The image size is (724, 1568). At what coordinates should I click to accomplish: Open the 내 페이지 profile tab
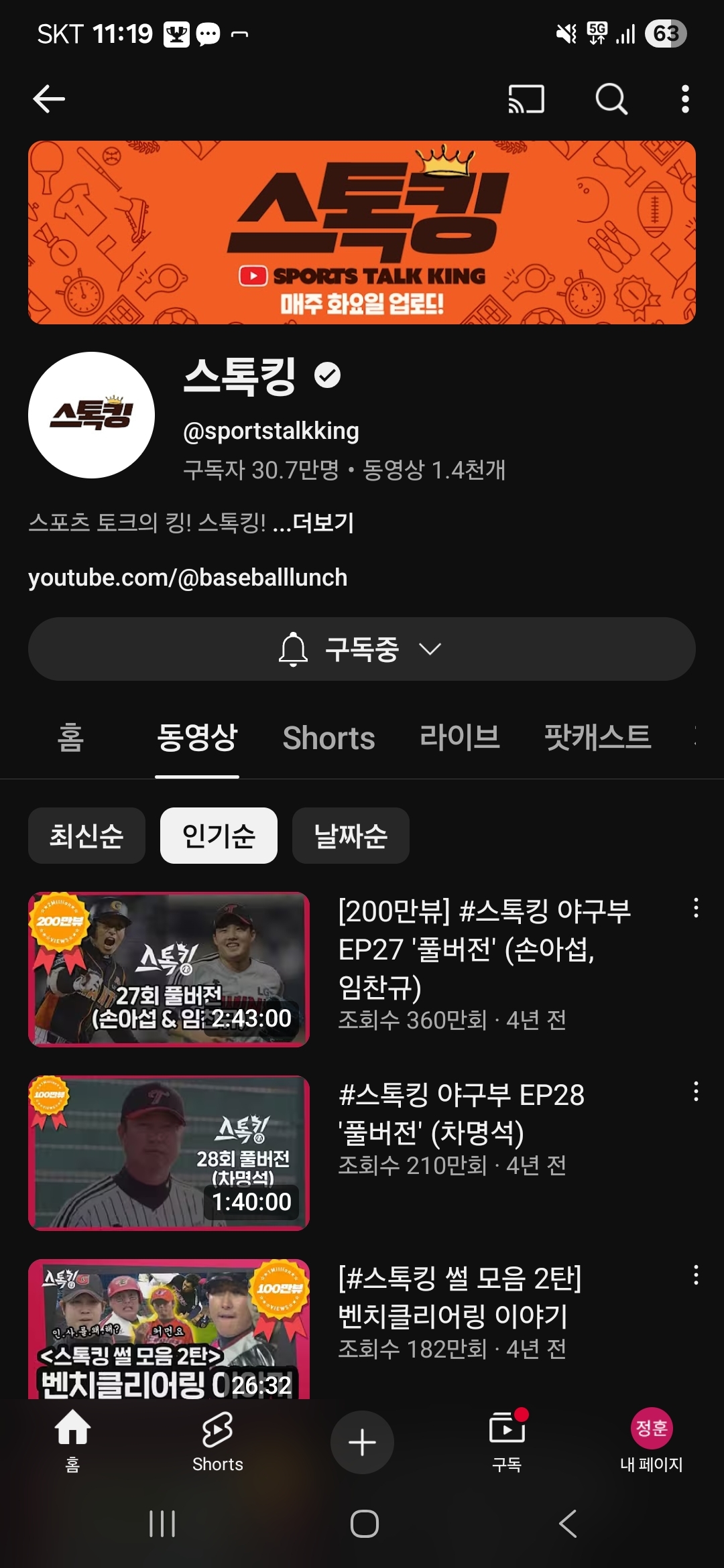point(651,1442)
